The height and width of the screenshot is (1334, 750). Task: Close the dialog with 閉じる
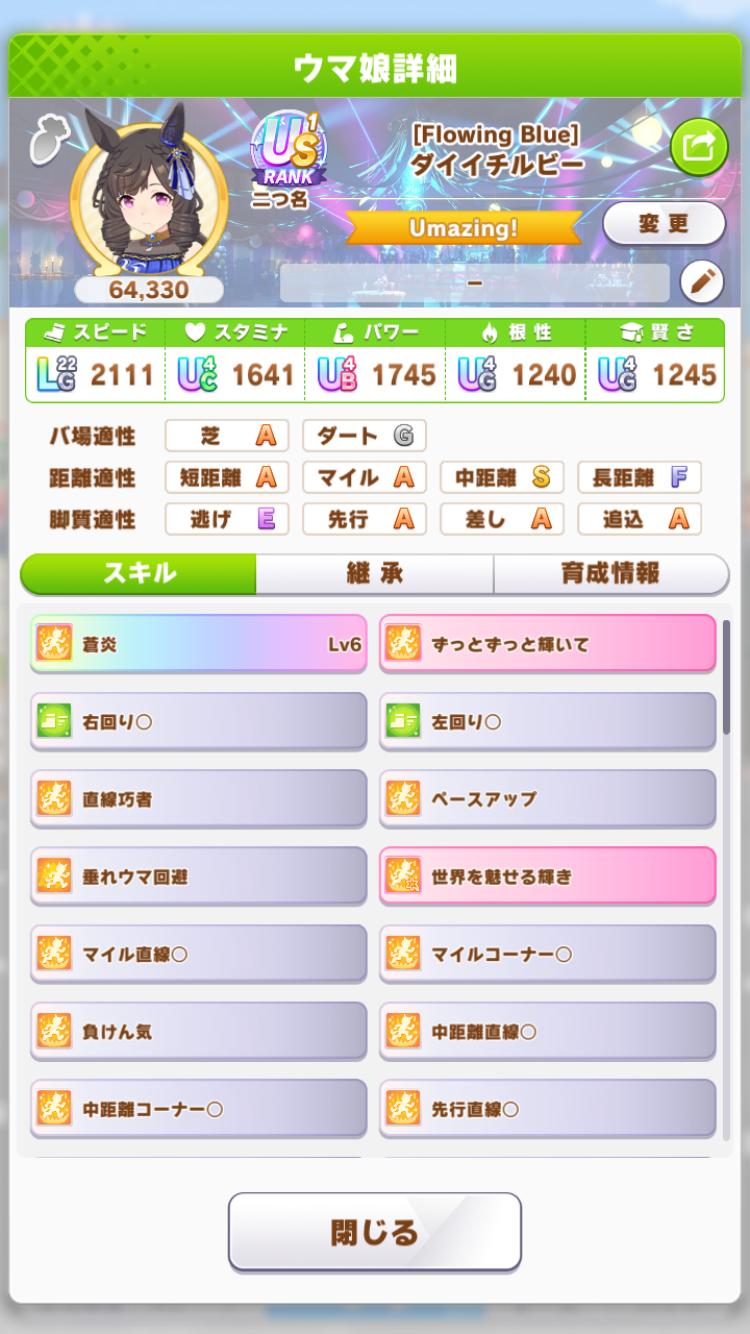(375, 1231)
